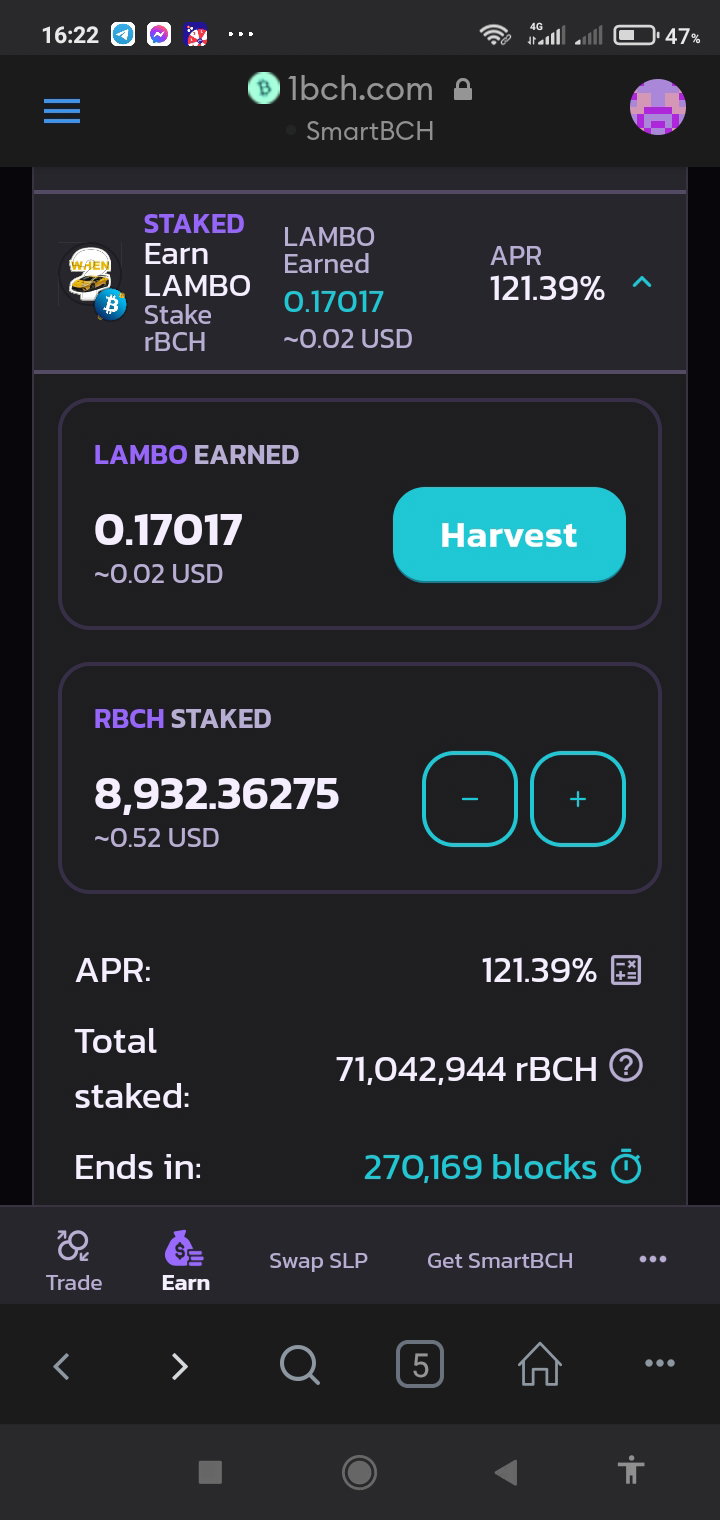Viewport: 720px width, 1520px height.
Task: Go back in the browser
Action: [x=61, y=1365]
